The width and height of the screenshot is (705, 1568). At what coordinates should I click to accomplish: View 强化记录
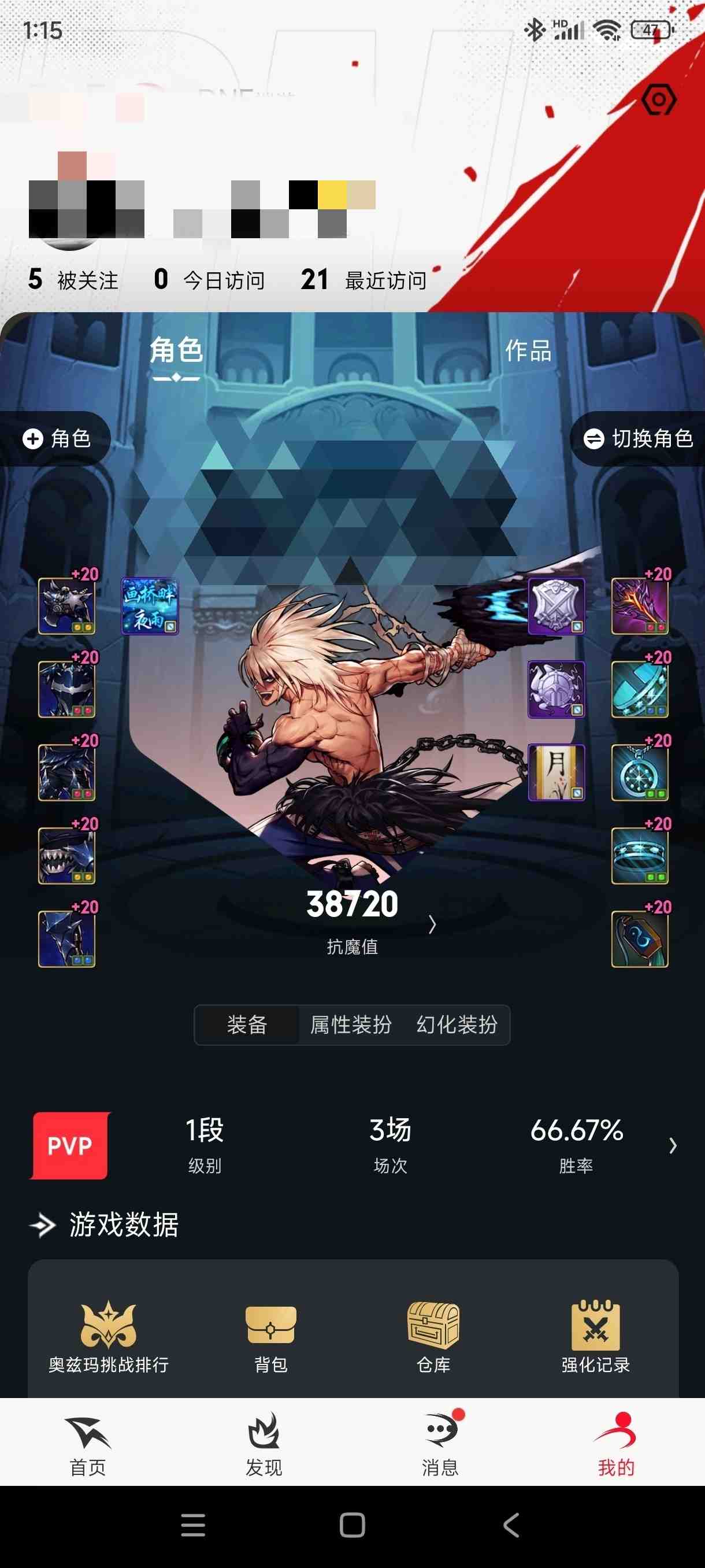pyautogui.click(x=596, y=1337)
